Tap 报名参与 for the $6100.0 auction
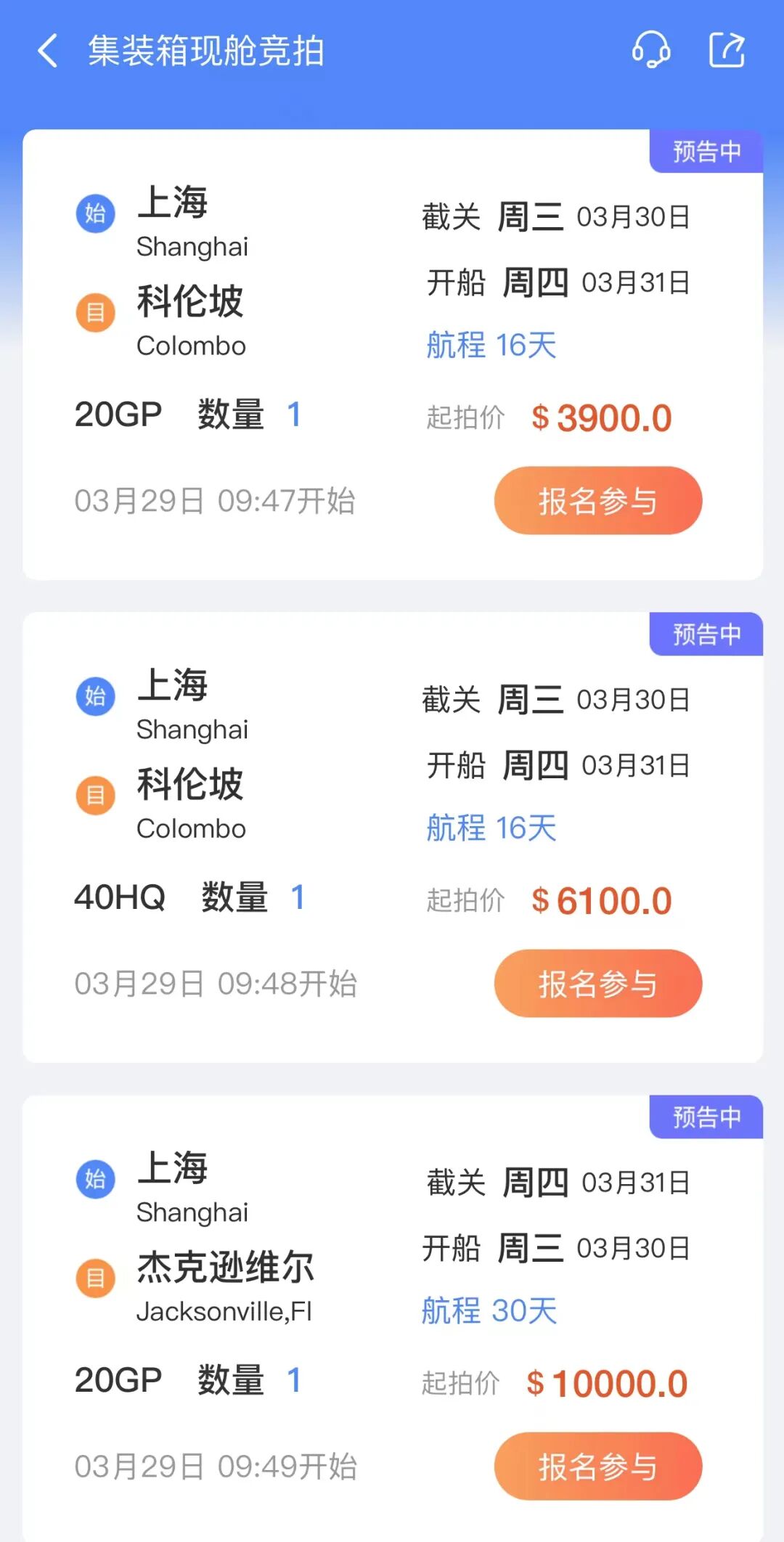This screenshot has height=1542, width=784. [x=597, y=984]
